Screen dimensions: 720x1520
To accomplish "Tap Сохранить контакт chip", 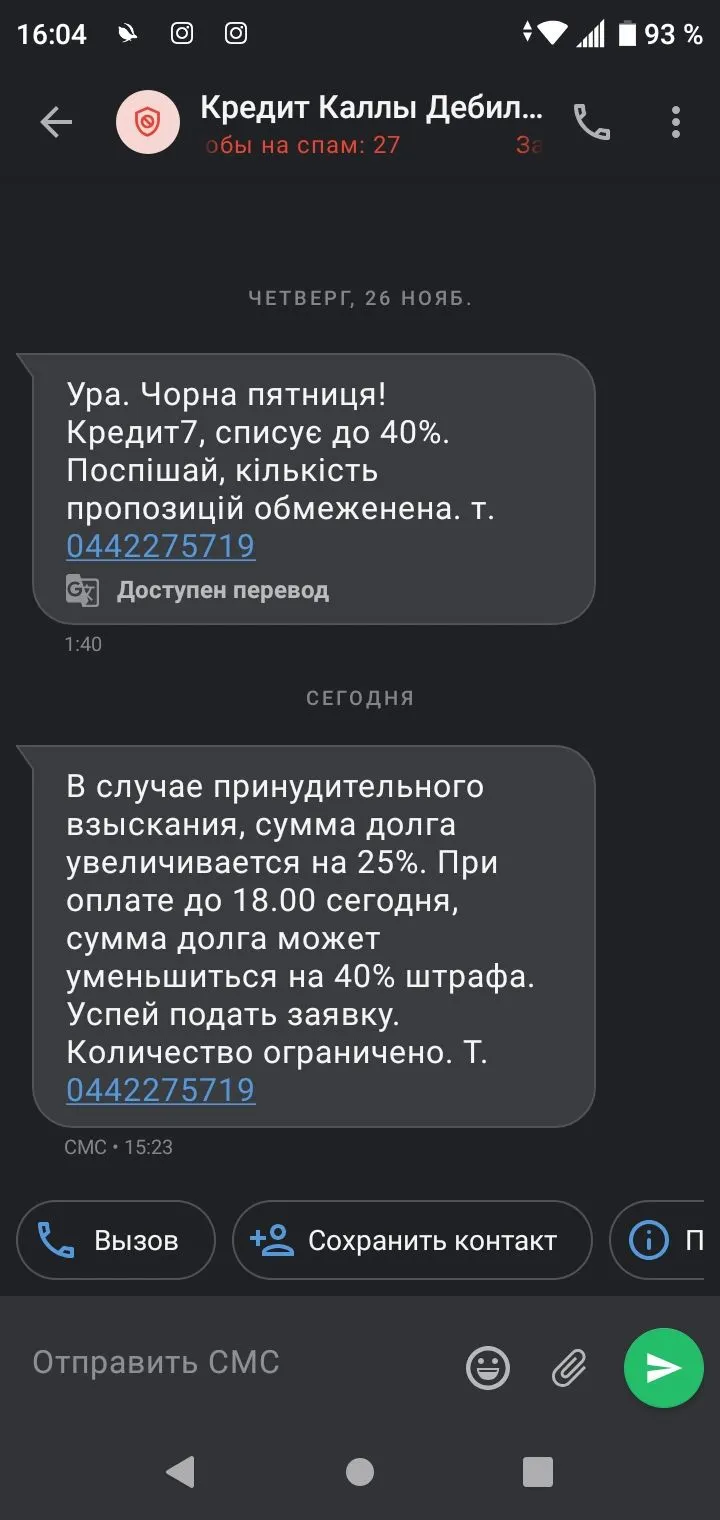I will pyautogui.click(x=412, y=1241).
